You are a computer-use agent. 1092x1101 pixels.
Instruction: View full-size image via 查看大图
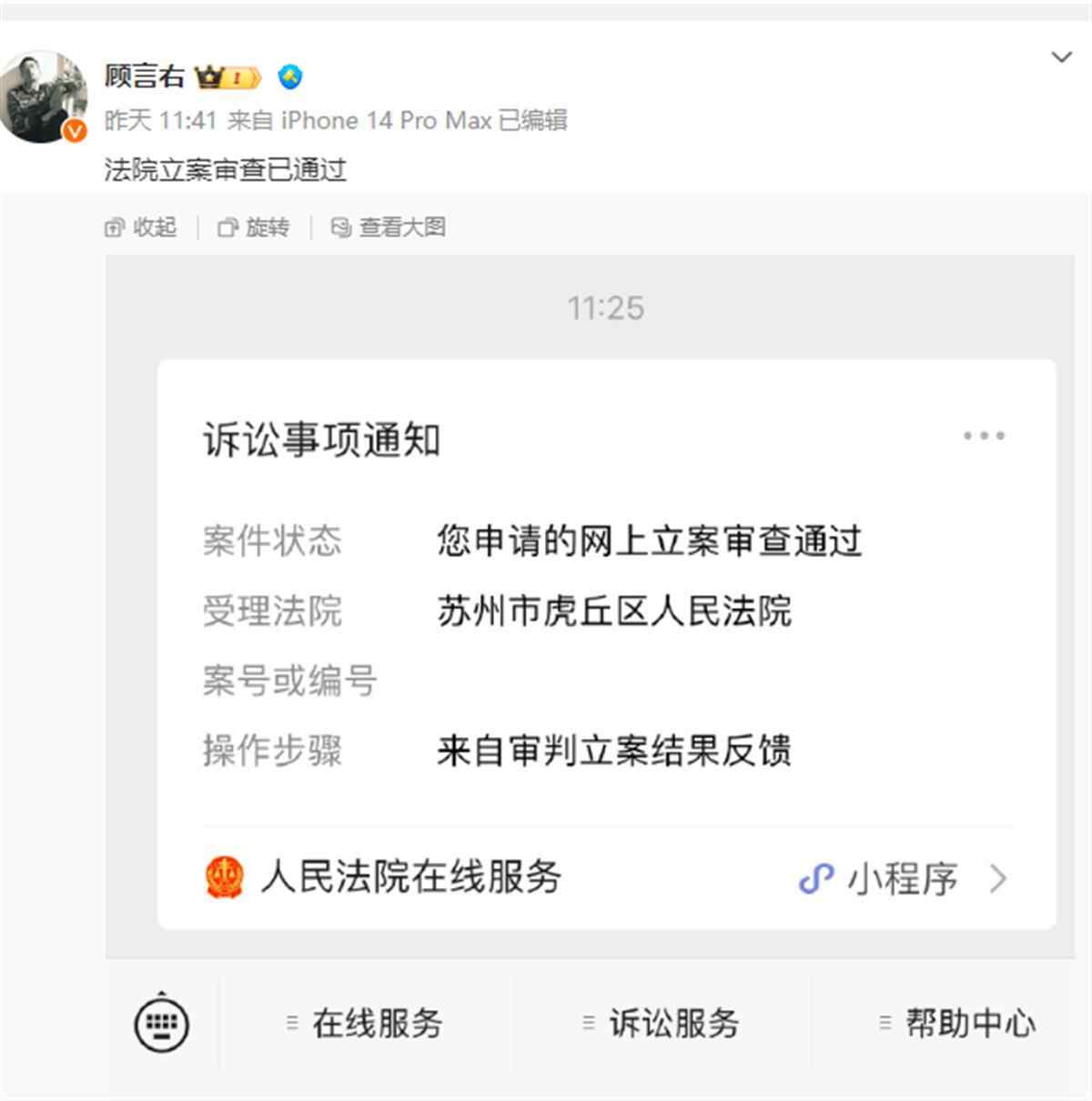coord(389,227)
